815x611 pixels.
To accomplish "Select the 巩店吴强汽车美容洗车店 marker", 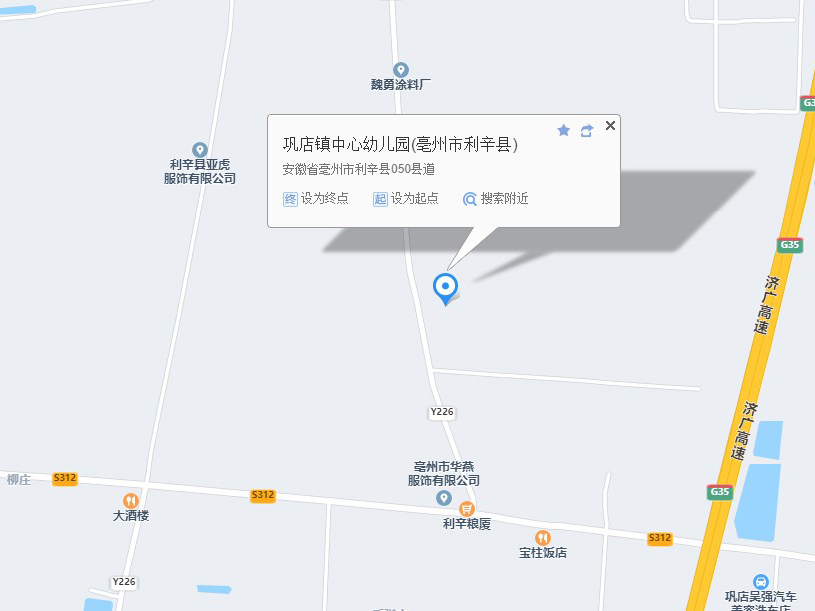I will click(760, 582).
